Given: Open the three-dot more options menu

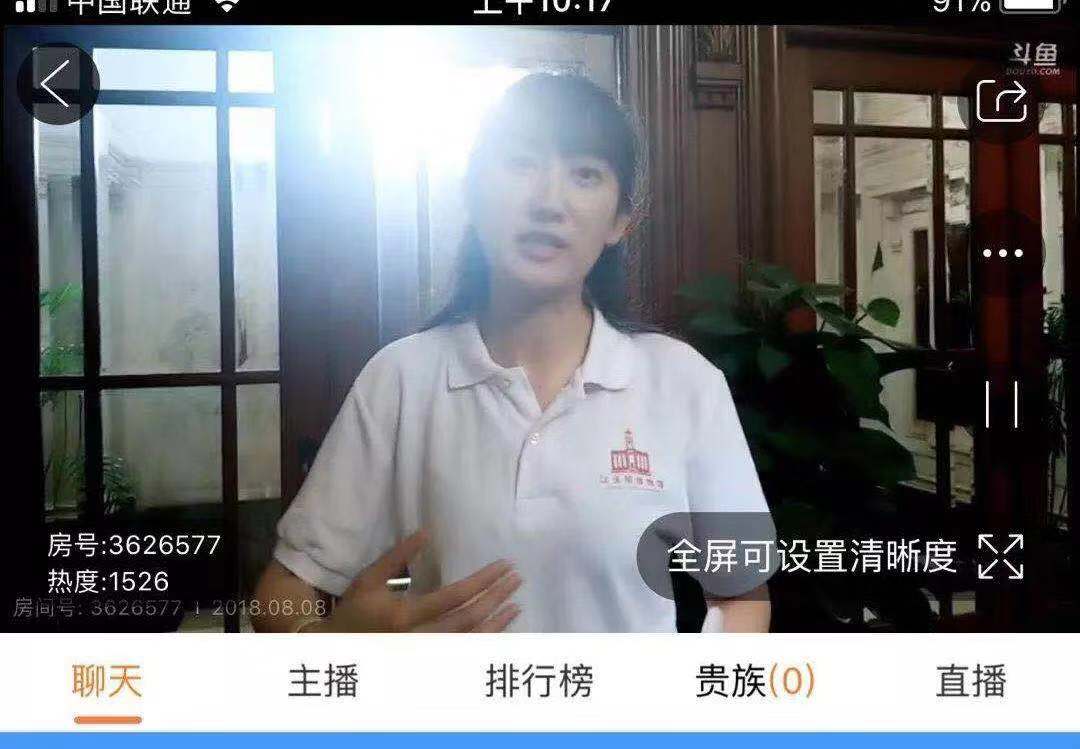Looking at the screenshot, I should (1002, 254).
